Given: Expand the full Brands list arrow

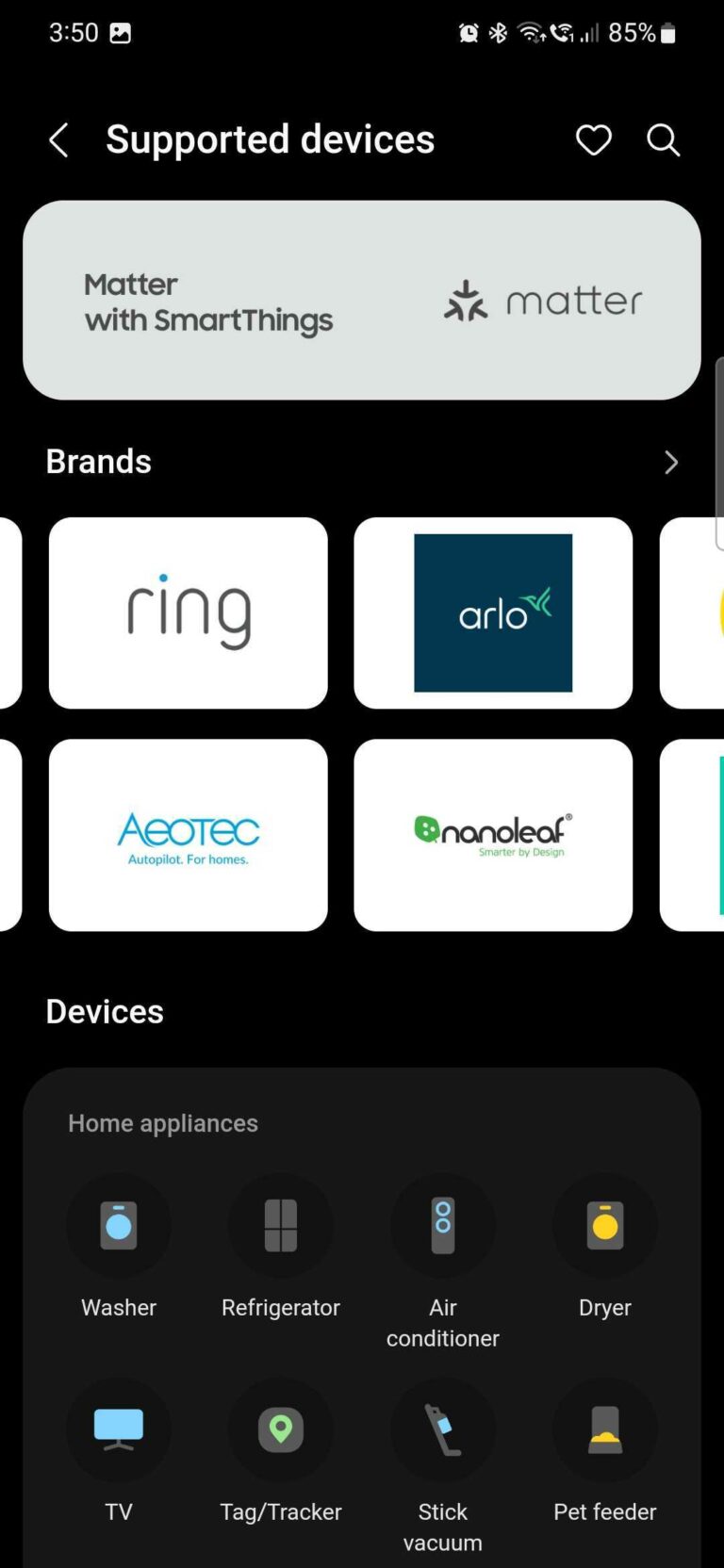Looking at the screenshot, I should (670, 463).
